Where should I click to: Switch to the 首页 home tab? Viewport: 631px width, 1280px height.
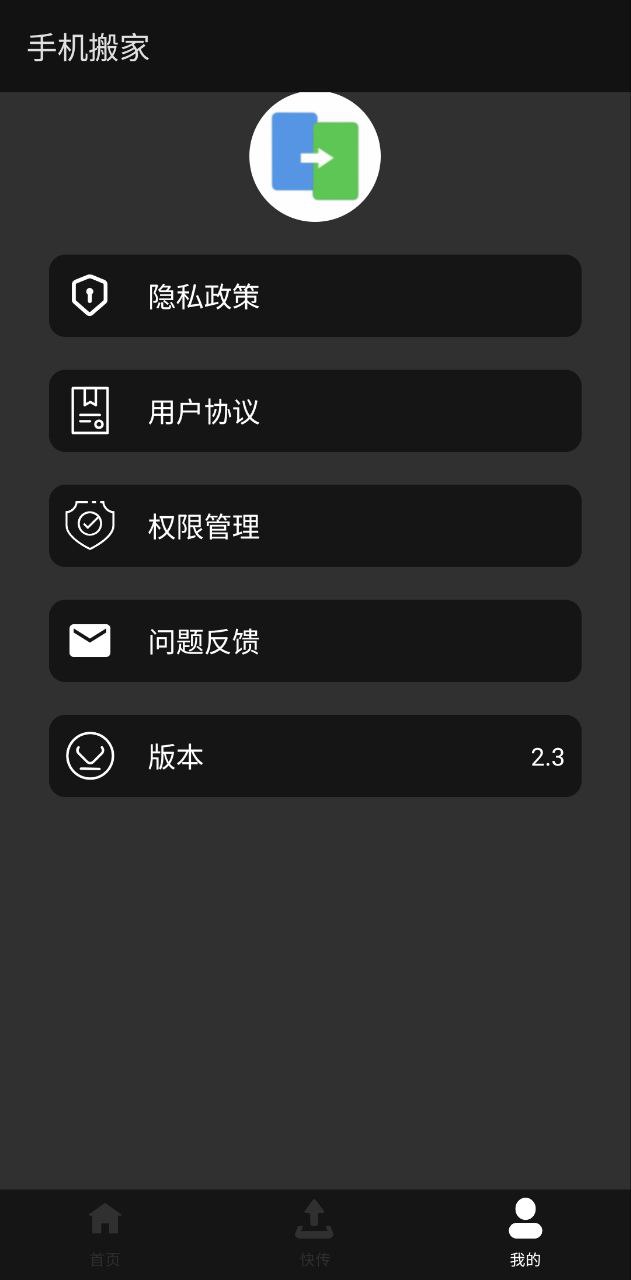(105, 1234)
